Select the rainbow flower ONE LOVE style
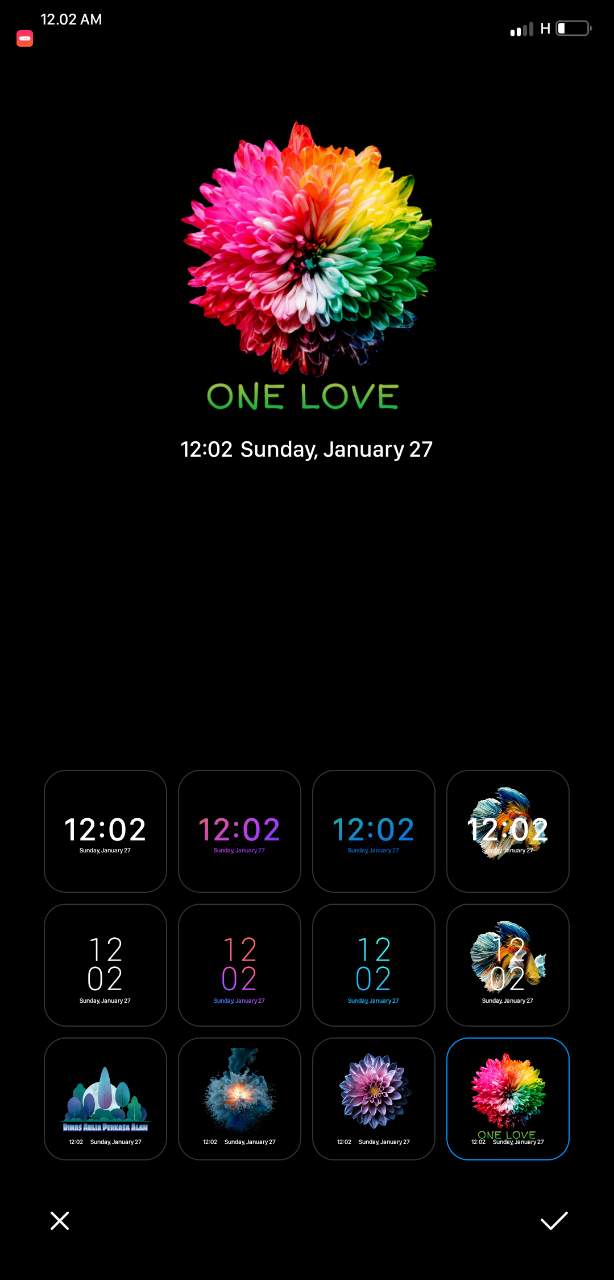This screenshot has width=614, height=1280. [x=507, y=1099]
